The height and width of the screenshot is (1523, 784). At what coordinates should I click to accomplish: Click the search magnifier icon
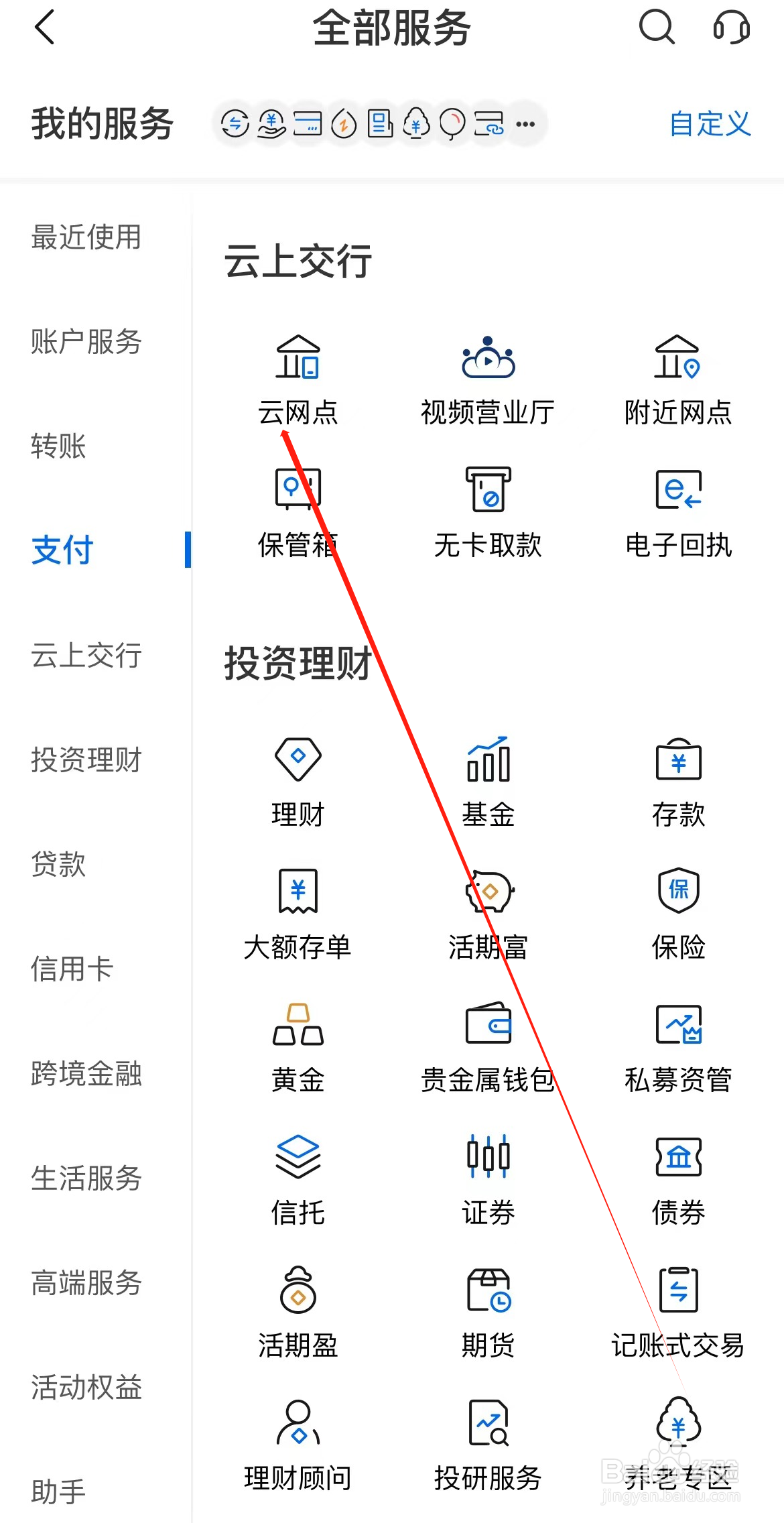(x=656, y=28)
